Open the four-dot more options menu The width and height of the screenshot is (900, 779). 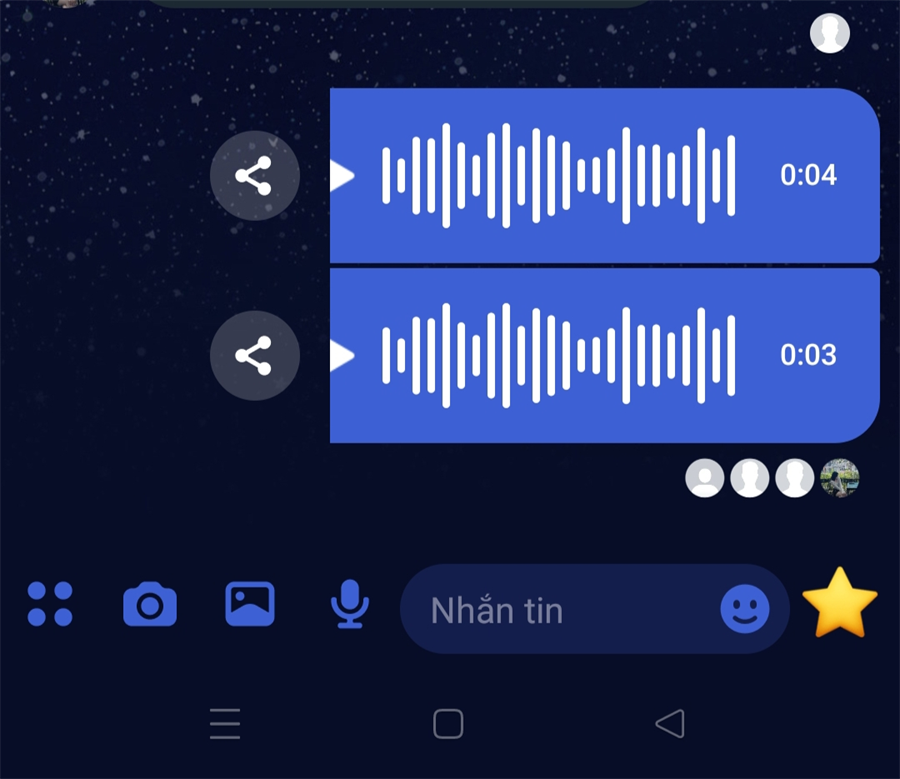click(50, 604)
